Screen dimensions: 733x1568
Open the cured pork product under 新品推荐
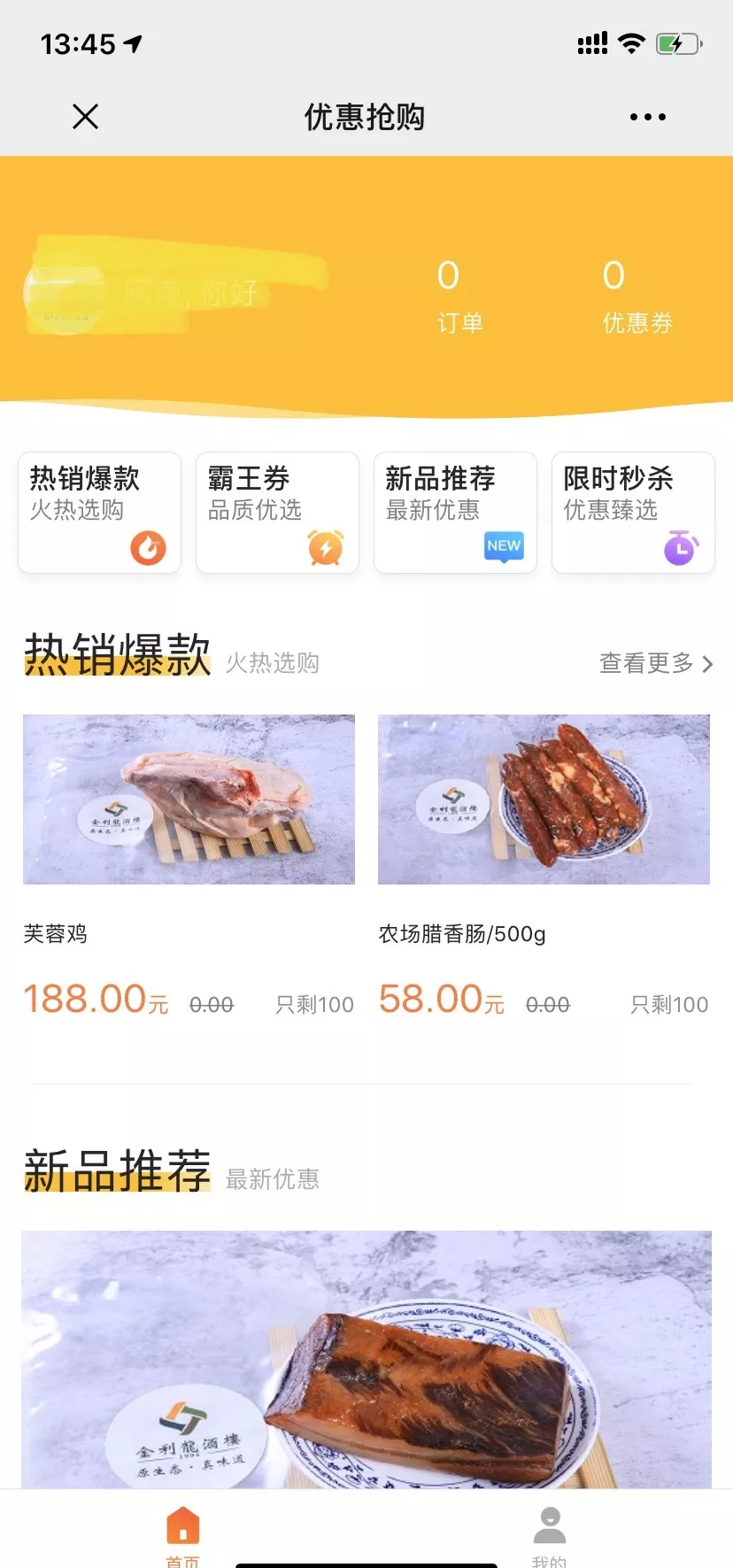(x=366, y=1359)
